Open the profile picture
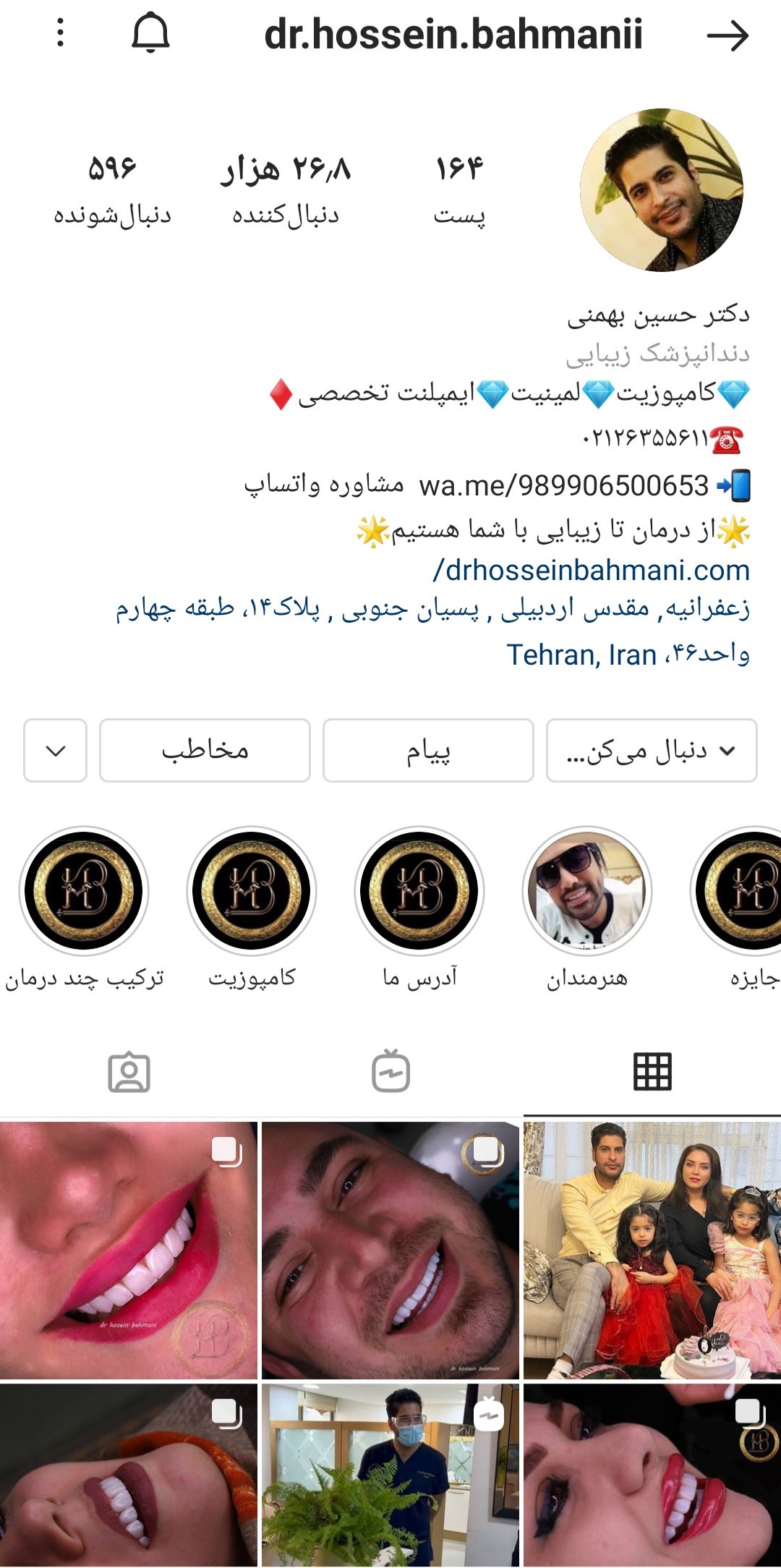The height and width of the screenshot is (1568, 781). pyautogui.click(x=661, y=190)
